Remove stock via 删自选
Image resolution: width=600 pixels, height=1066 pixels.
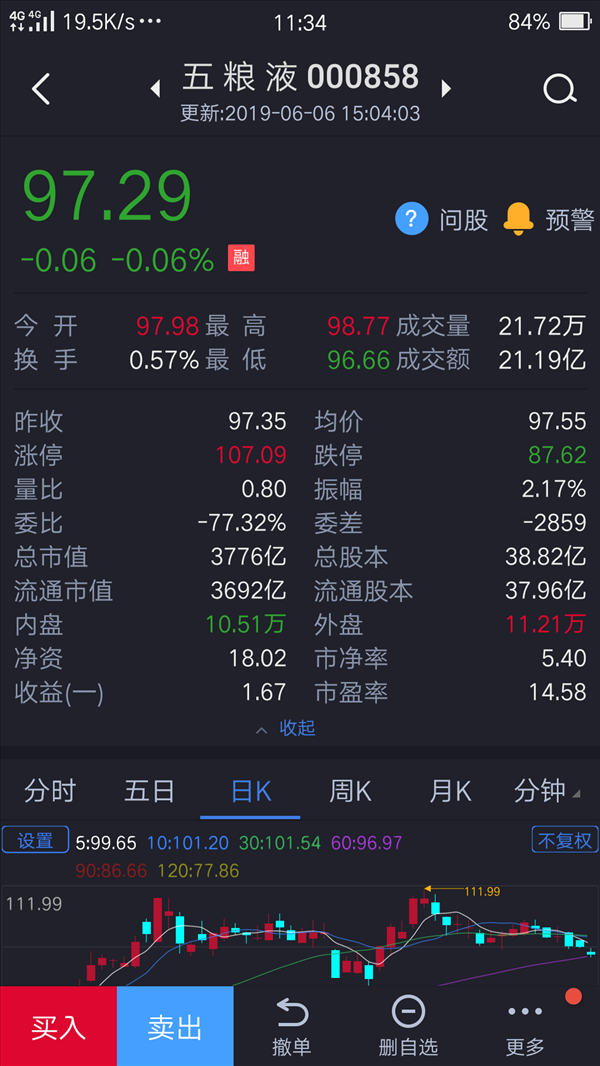coord(408,1027)
